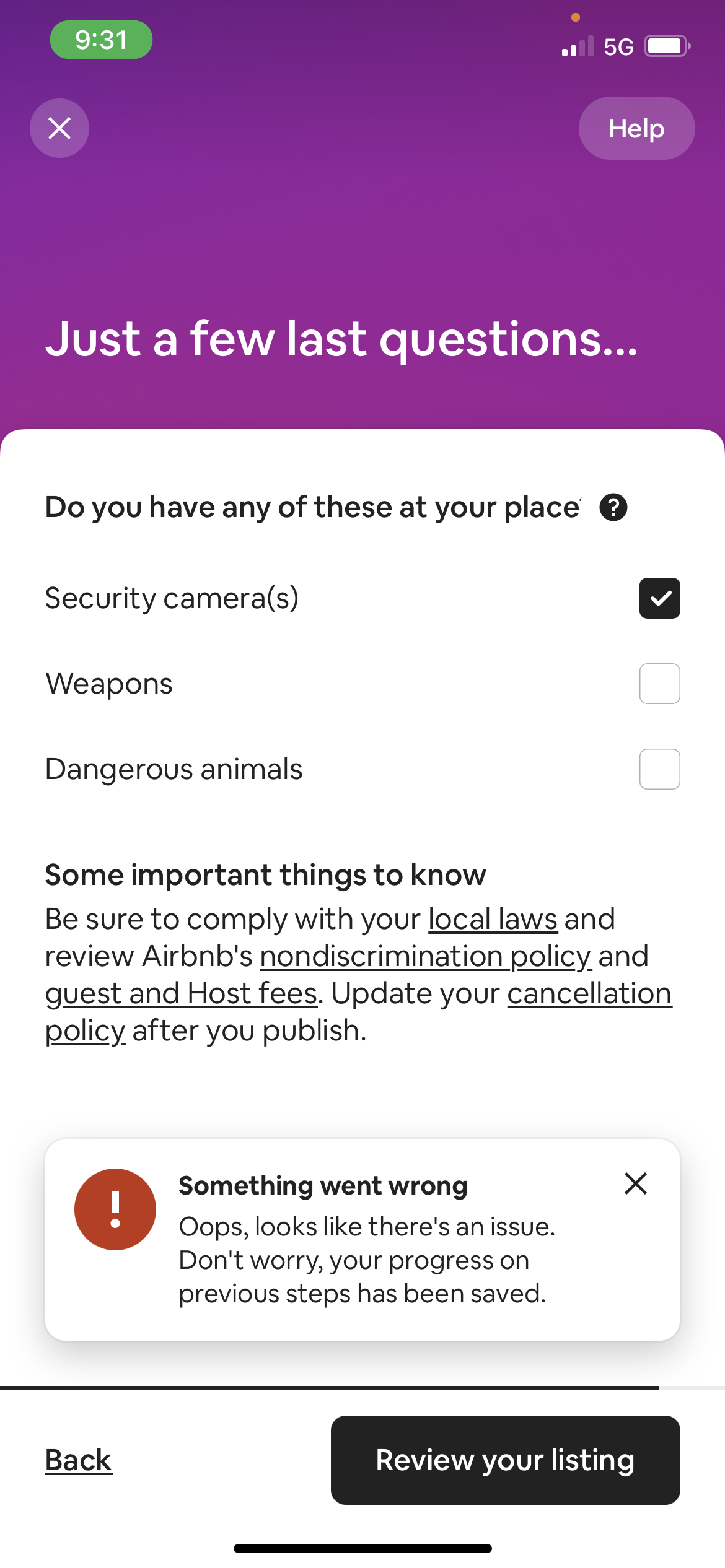725x1568 pixels.
Task: Open Airbnb's nondiscrimination policy link
Action: point(424,956)
